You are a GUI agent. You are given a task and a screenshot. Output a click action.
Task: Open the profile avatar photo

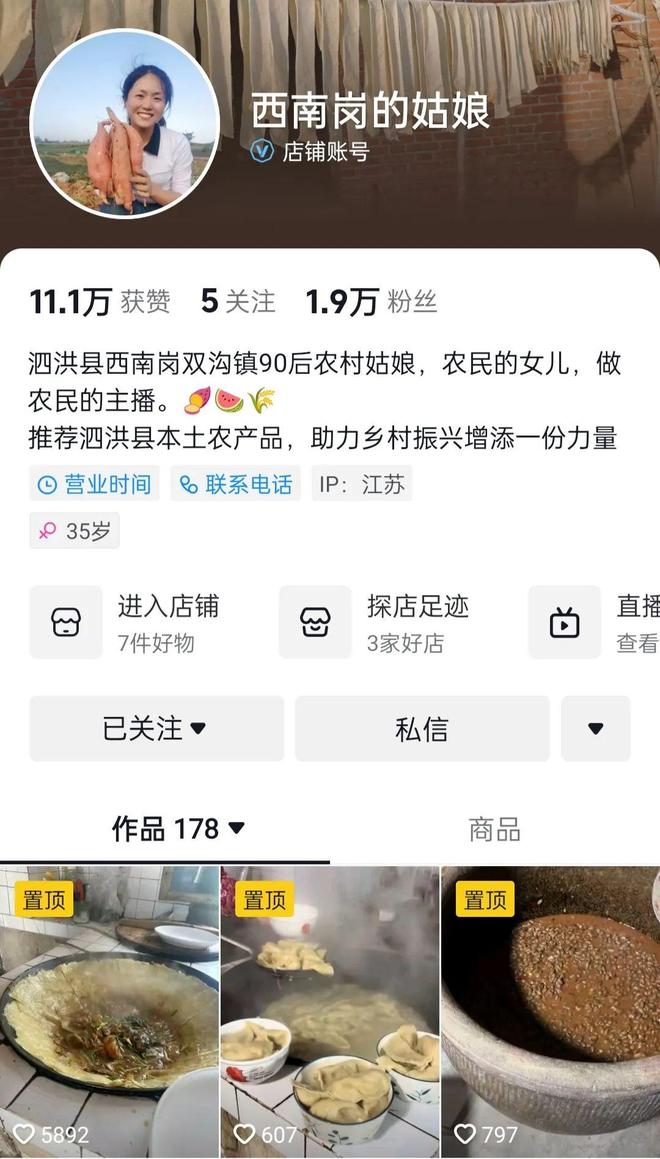125,123
